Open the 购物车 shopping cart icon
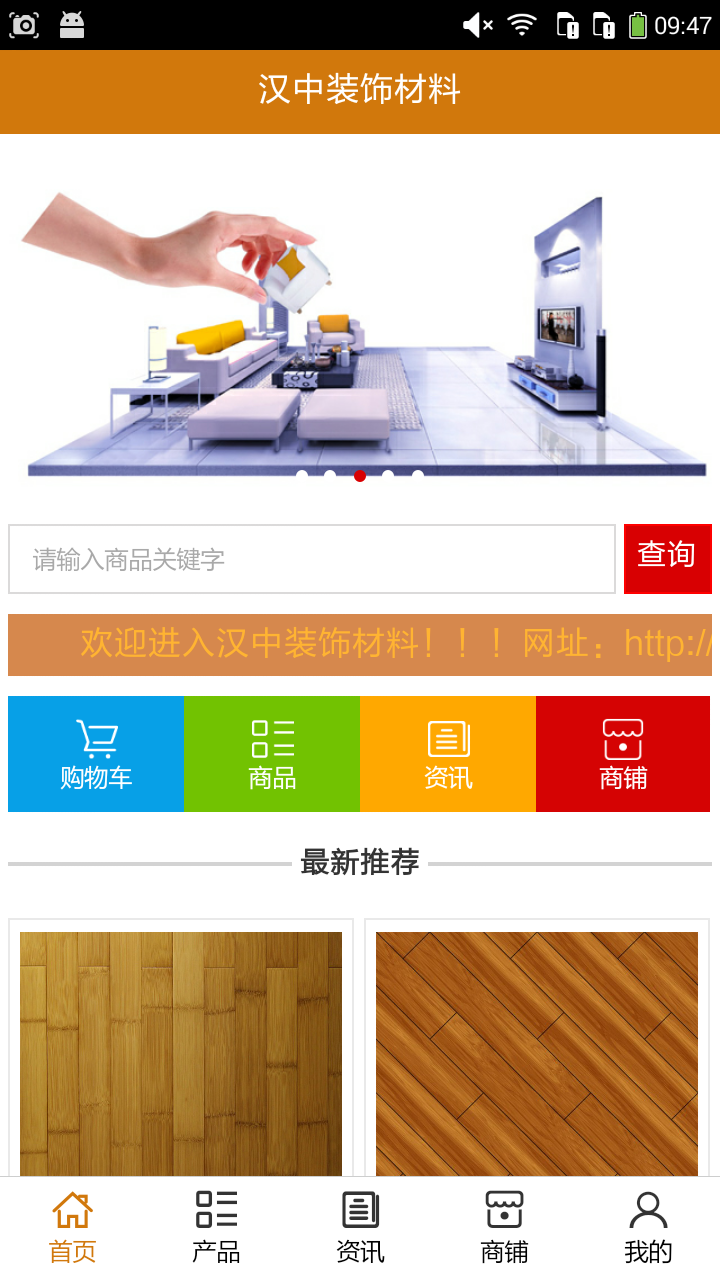This screenshot has height=1280, width=720. pyautogui.click(x=95, y=753)
